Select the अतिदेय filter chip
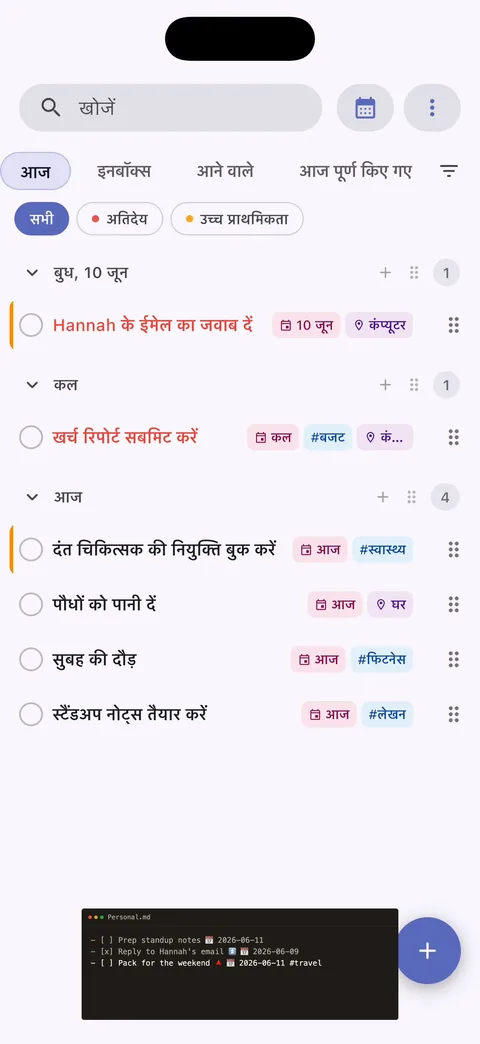The image size is (480, 1044). (x=120, y=219)
